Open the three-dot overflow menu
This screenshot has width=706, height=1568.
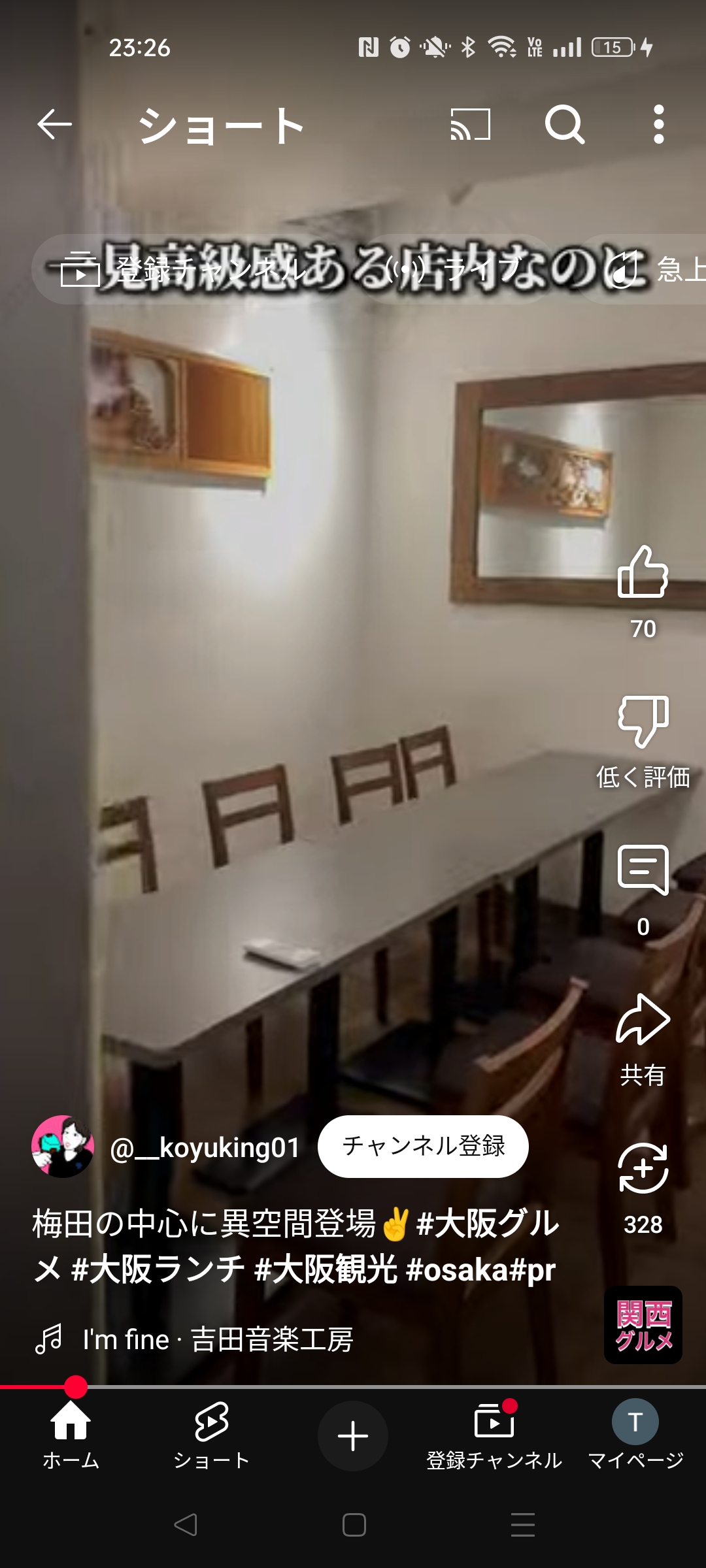659,125
